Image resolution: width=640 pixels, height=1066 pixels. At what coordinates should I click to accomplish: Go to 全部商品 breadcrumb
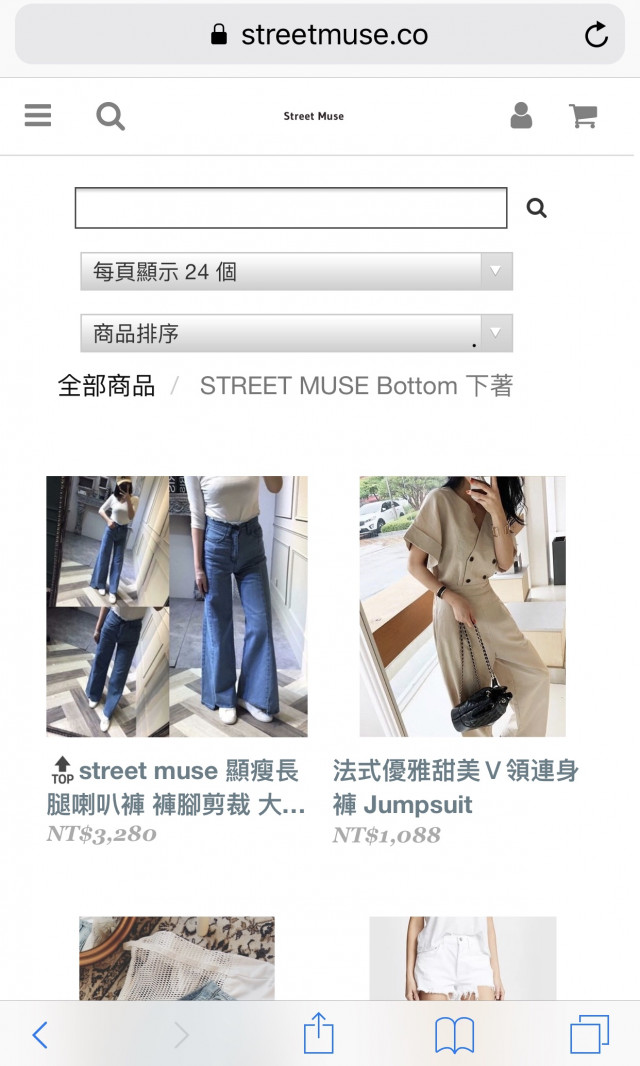pos(106,386)
